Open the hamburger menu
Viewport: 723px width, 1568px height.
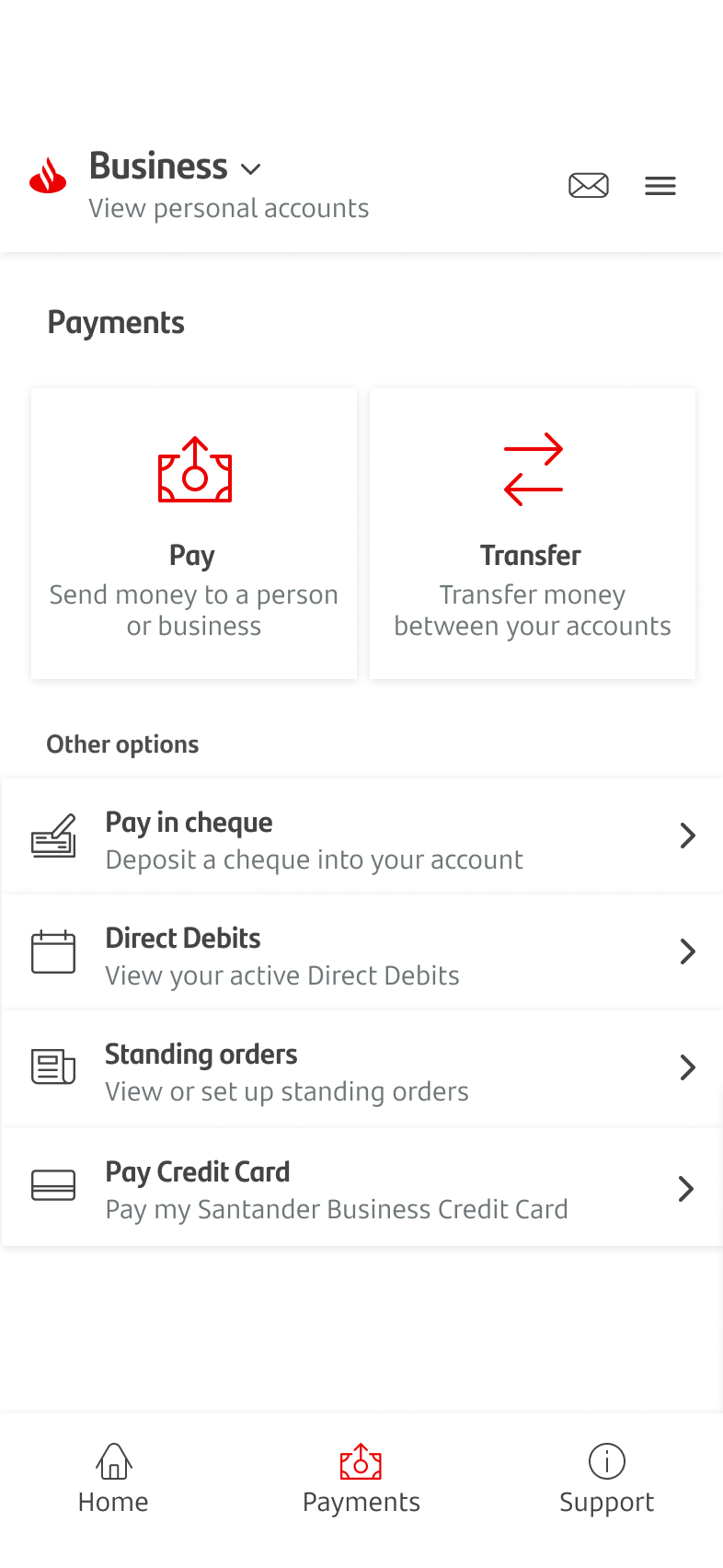660,186
